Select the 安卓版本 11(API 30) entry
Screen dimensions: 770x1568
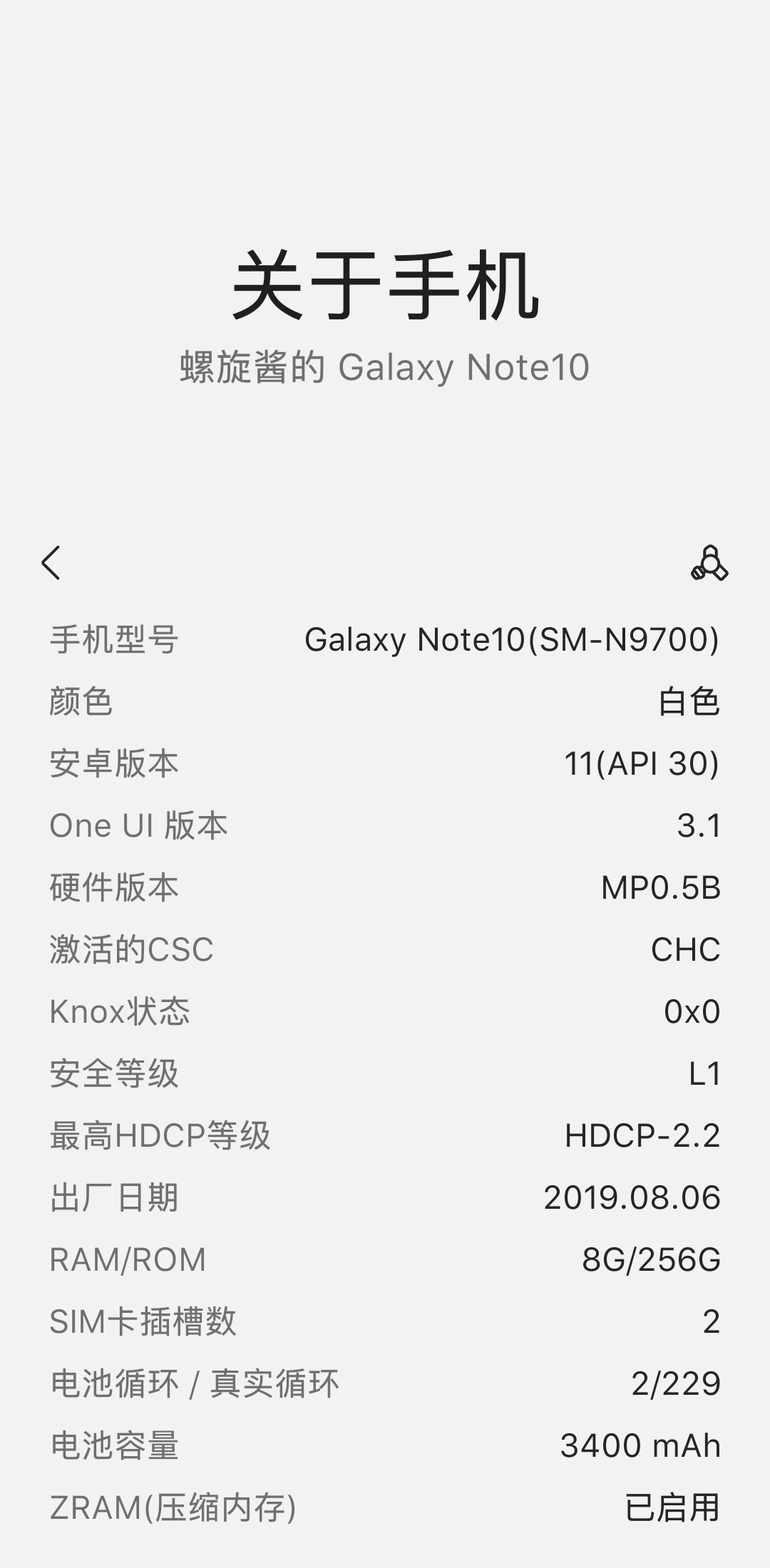pyautogui.click(x=385, y=764)
